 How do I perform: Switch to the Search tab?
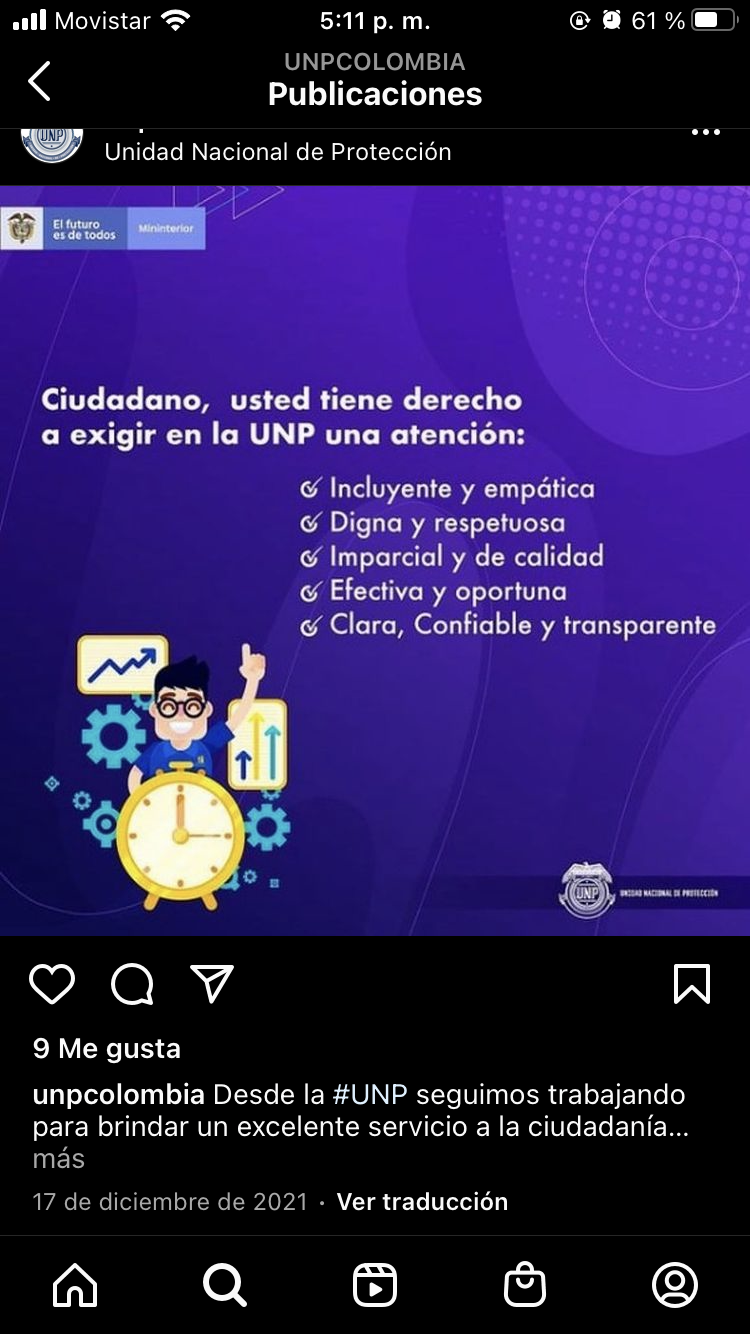225,1285
